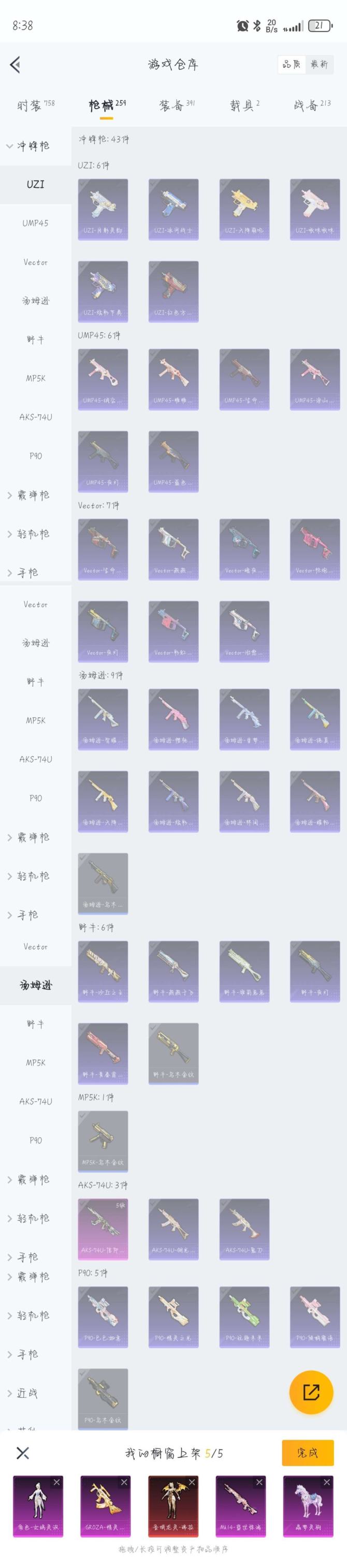
Task: Remove GROZA skin from the showcase
Action: (124, 1482)
